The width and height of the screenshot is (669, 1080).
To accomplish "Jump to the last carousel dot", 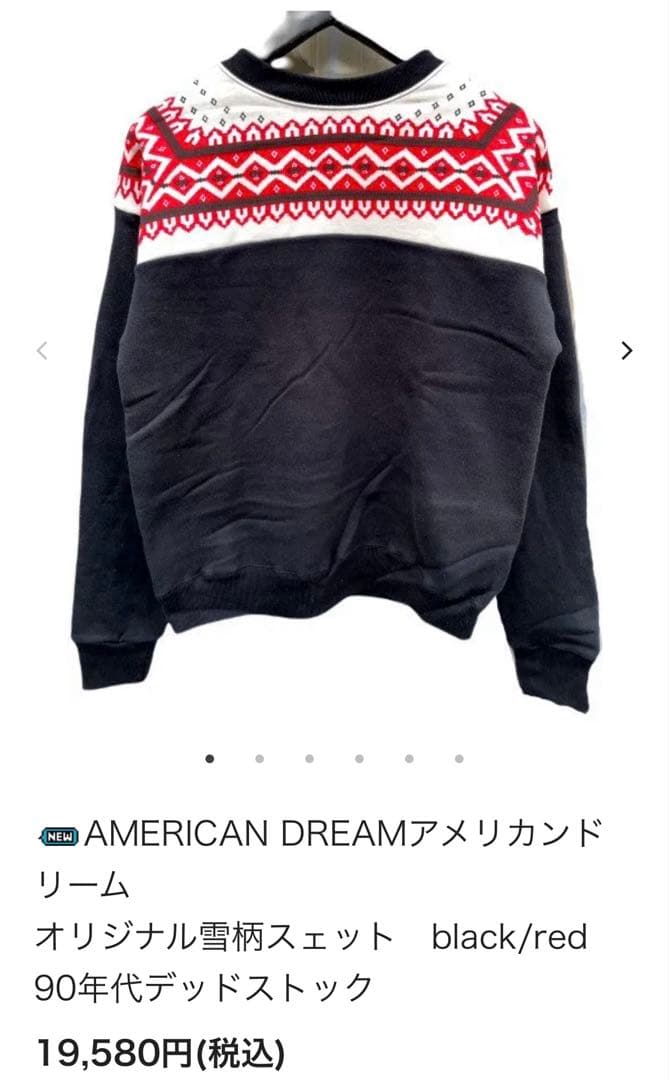I will point(459,759).
